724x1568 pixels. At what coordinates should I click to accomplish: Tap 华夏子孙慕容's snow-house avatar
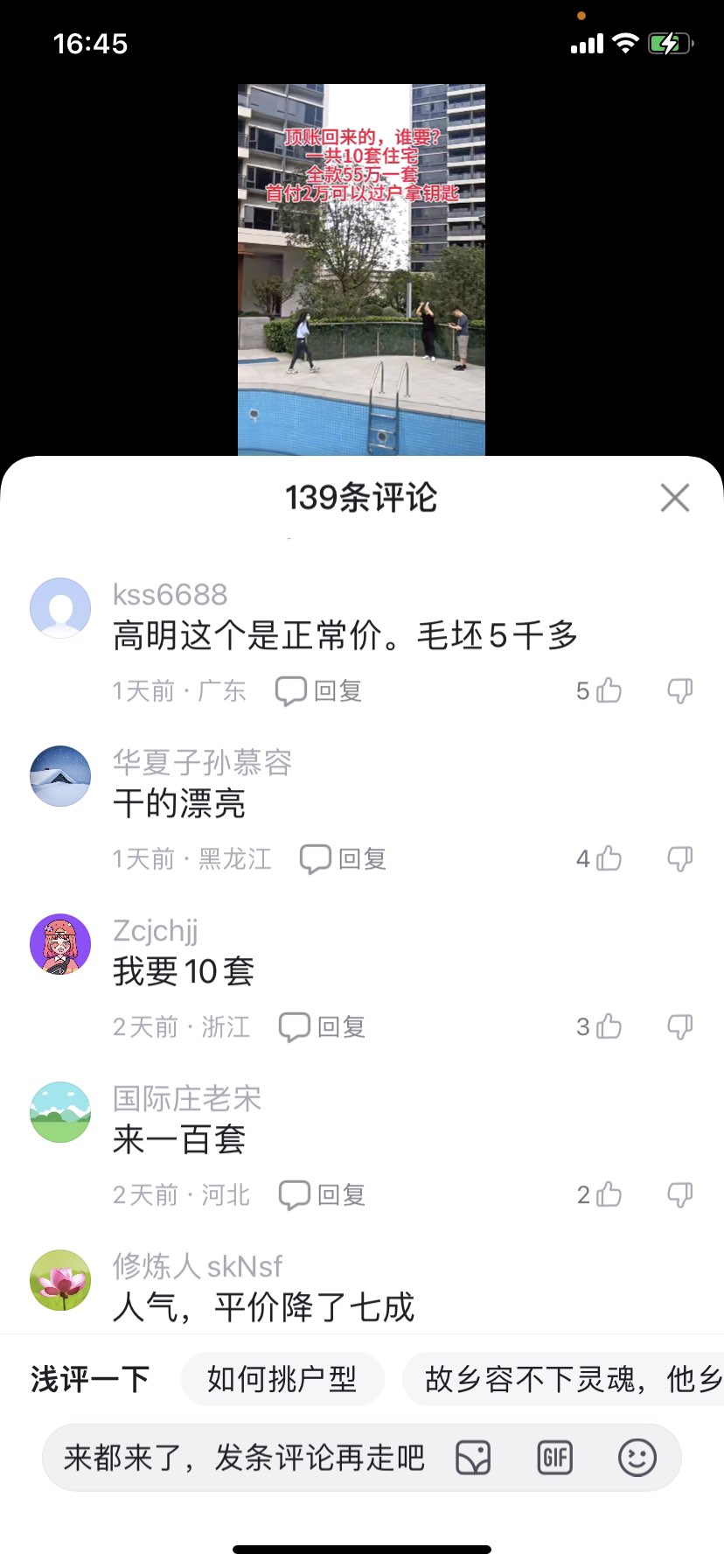(60, 776)
